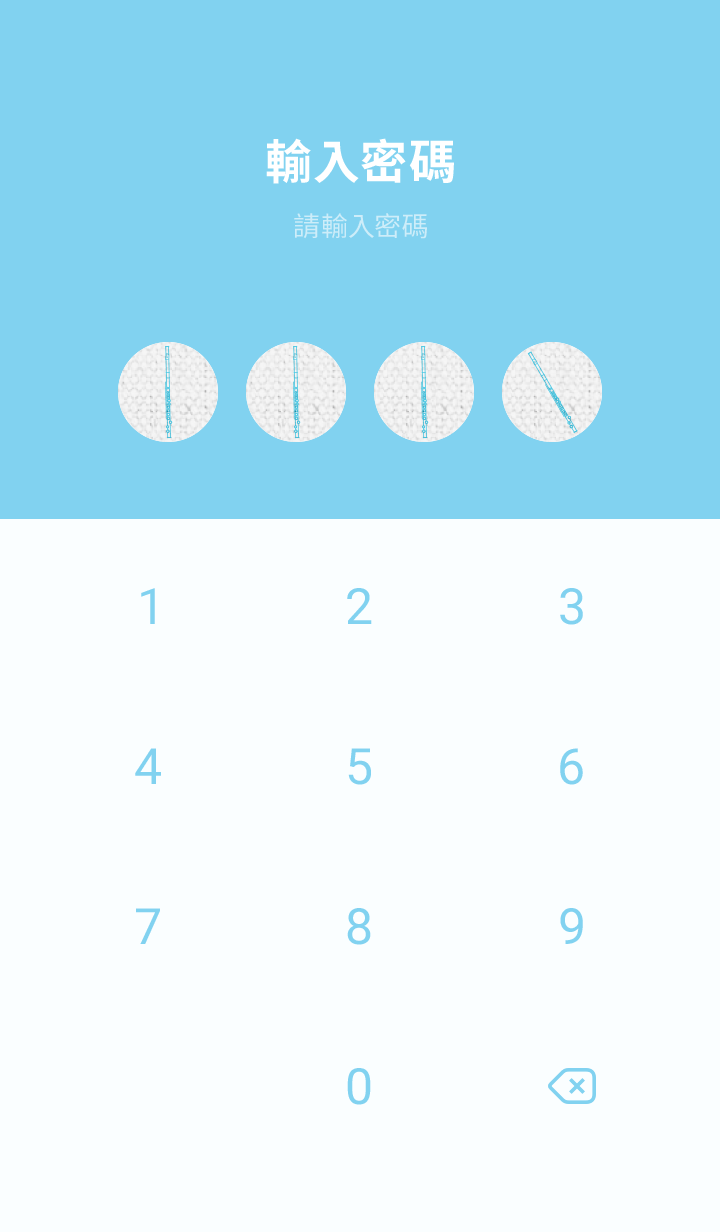Enter digit 1 on the keypad
The width and height of the screenshot is (720, 1232).
pos(149,607)
